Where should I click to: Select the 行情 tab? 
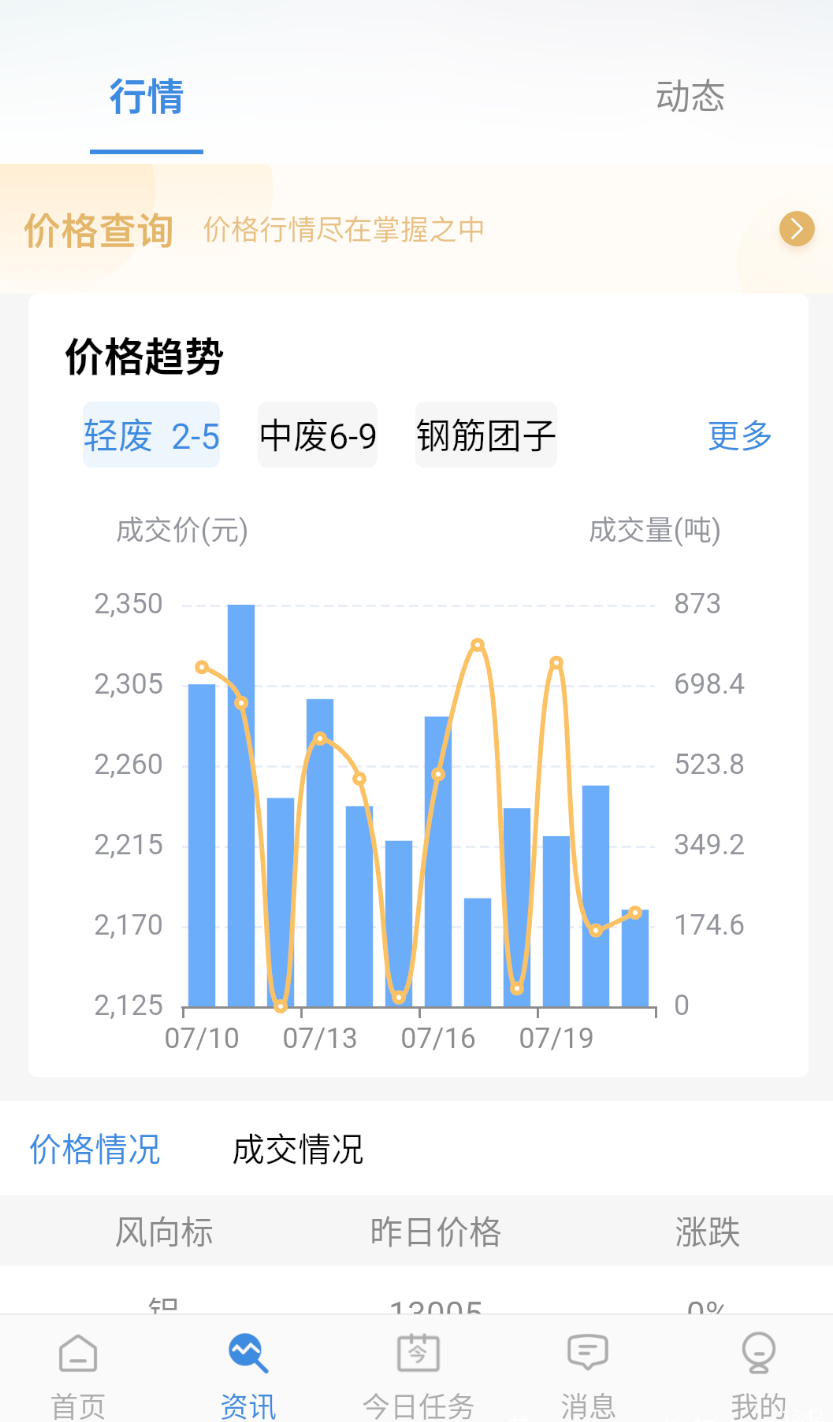tap(146, 97)
